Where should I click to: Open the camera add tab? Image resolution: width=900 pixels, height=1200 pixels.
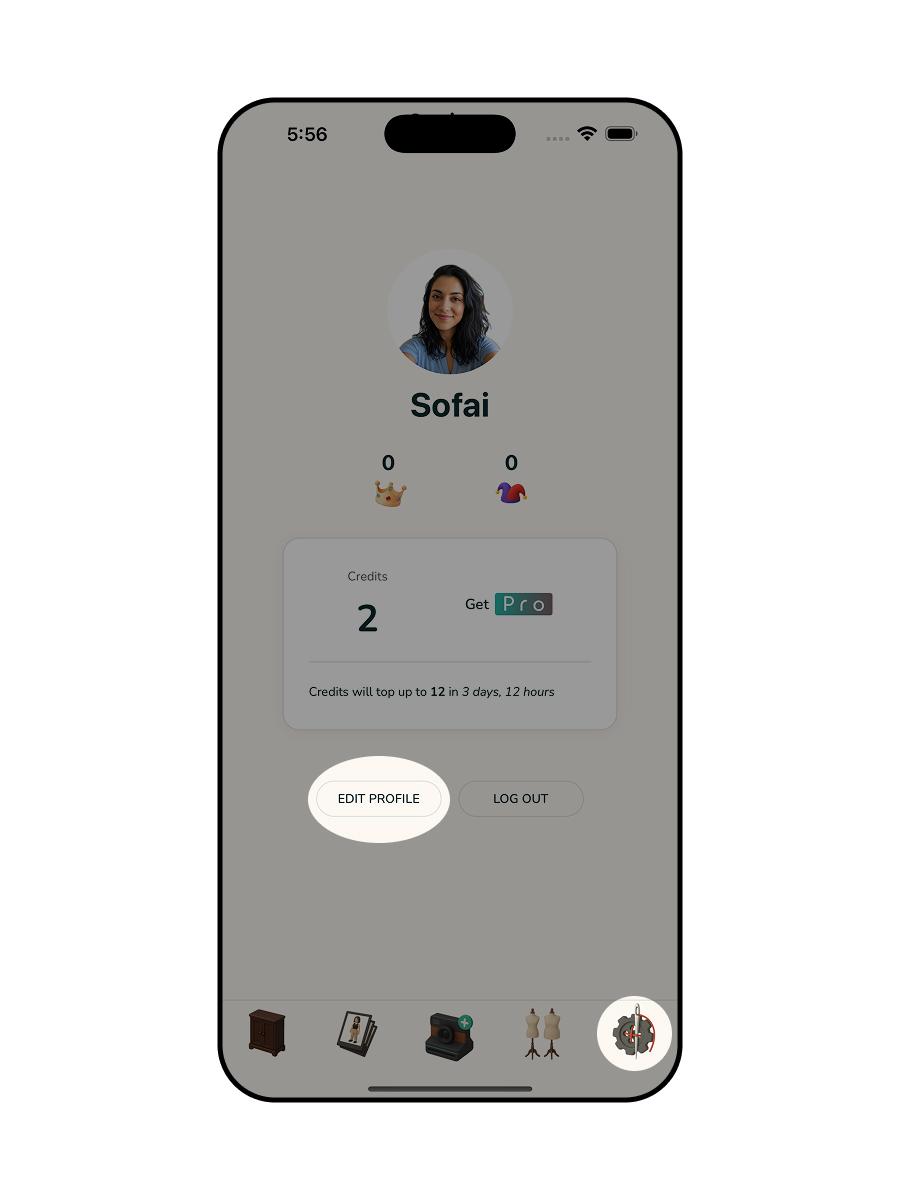tap(449, 1035)
